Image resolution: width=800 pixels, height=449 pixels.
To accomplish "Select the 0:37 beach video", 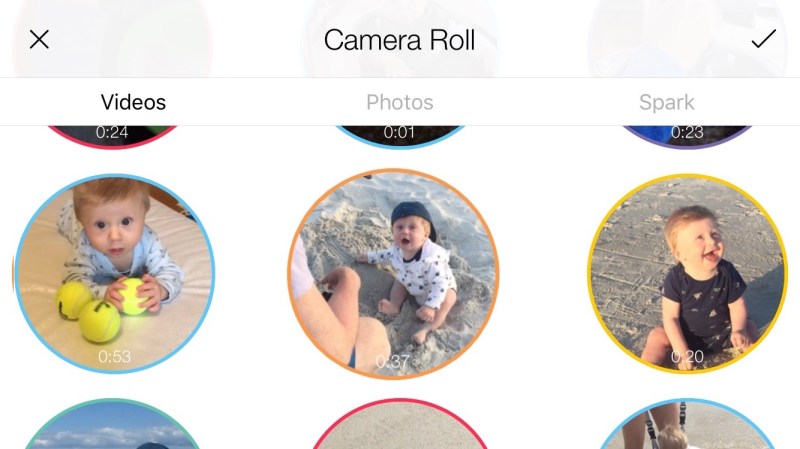I will tap(393, 273).
